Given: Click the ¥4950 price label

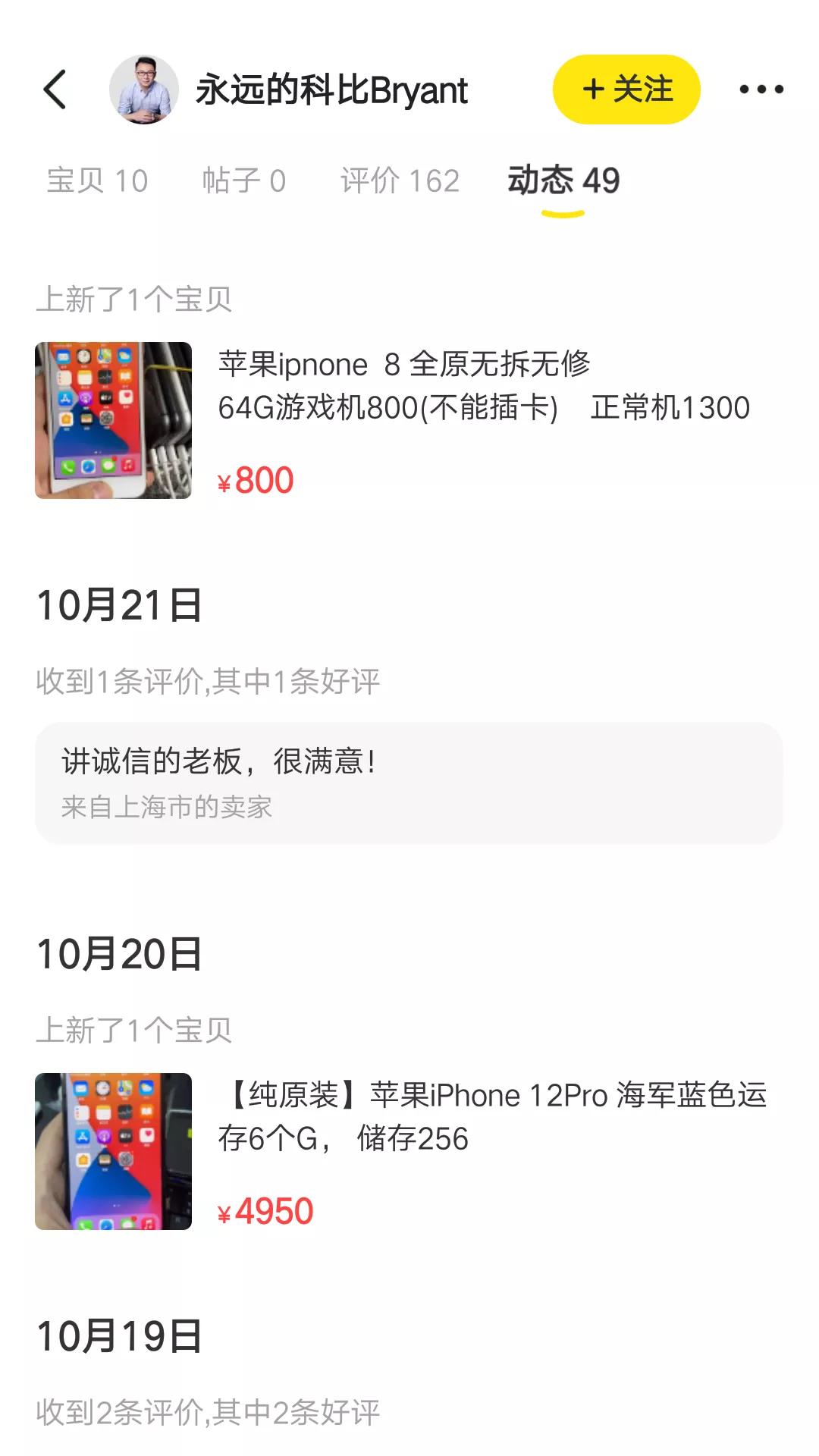Looking at the screenshot, I should (265, 1207).
